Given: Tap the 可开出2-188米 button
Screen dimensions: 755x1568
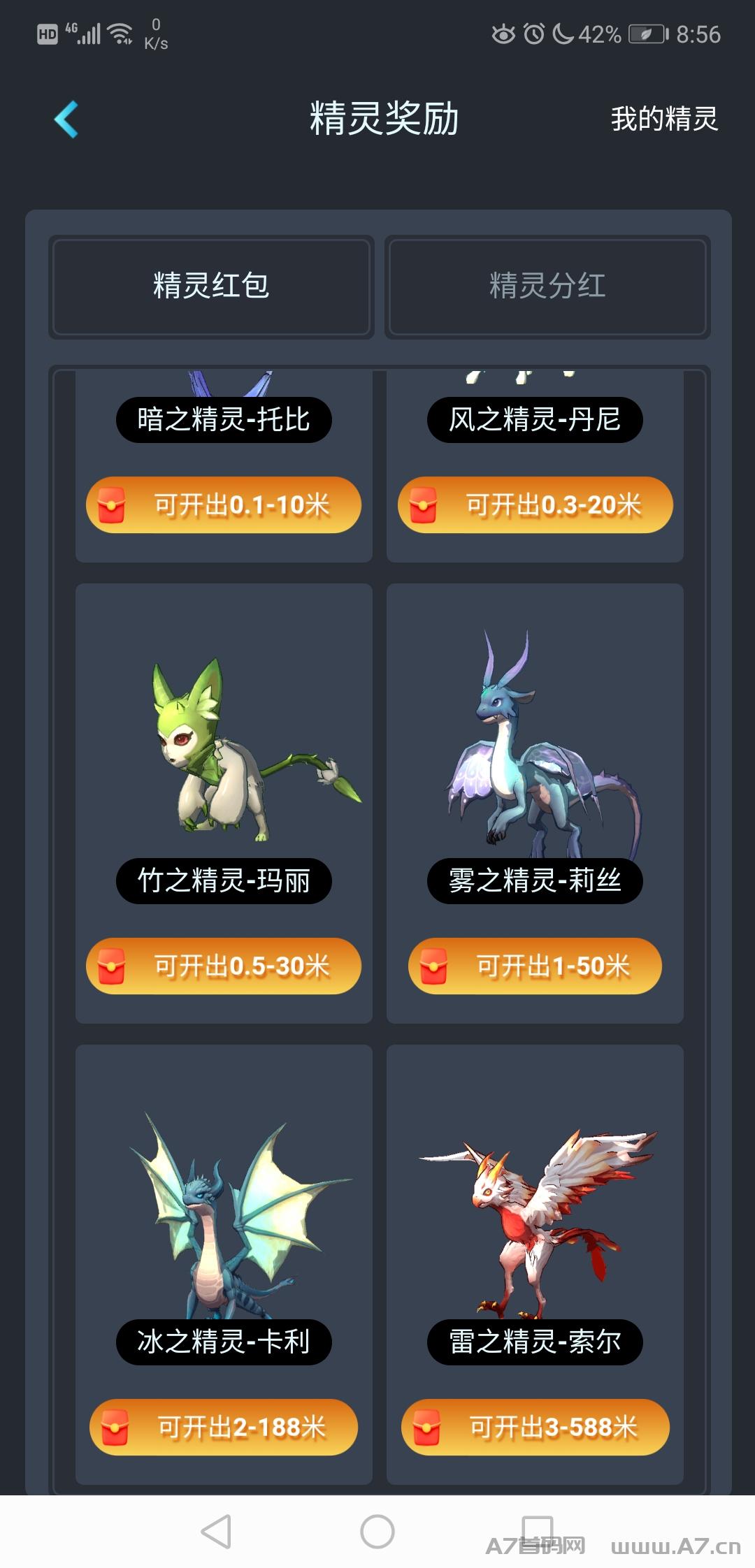Looking at the screenshot, I should [224, 1427].
